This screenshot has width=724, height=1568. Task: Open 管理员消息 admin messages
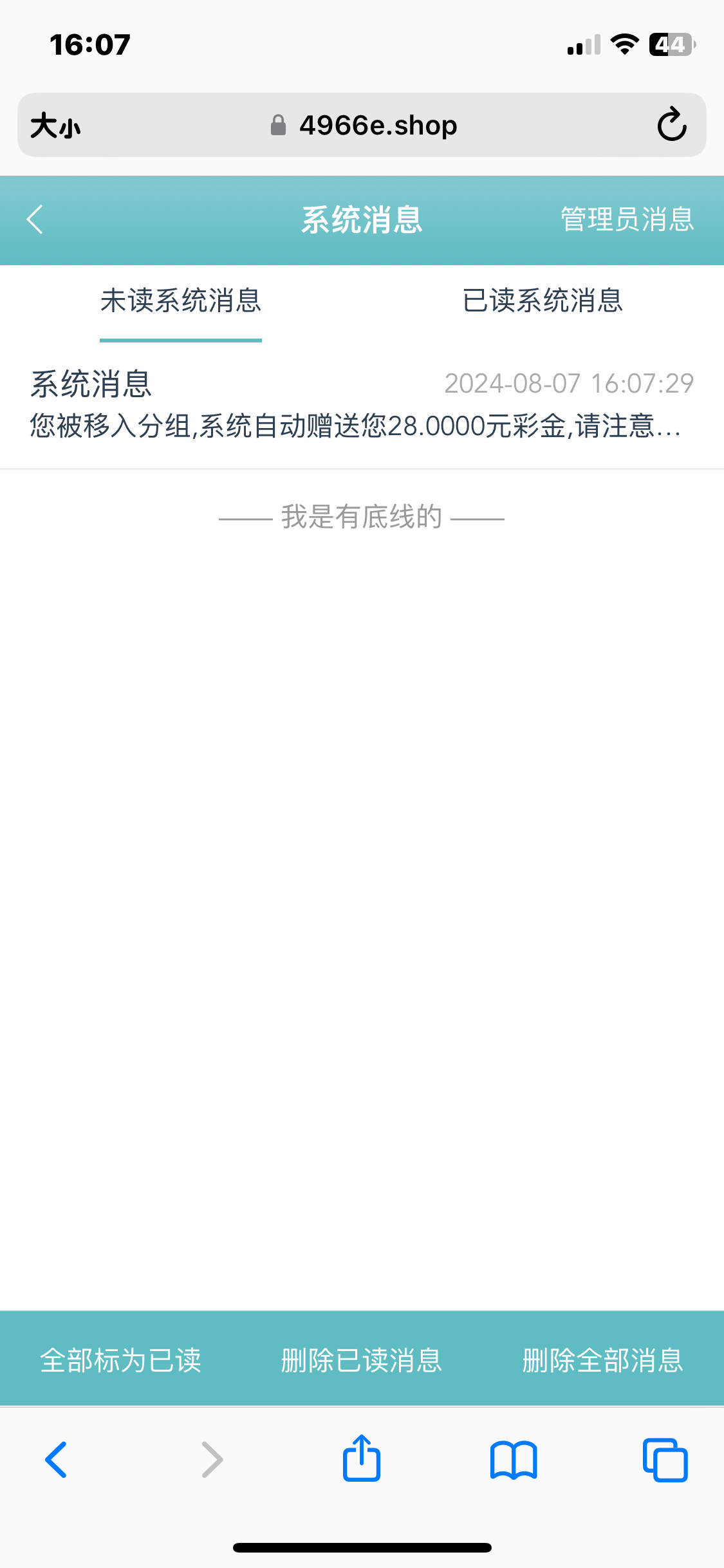click(627, 219)
